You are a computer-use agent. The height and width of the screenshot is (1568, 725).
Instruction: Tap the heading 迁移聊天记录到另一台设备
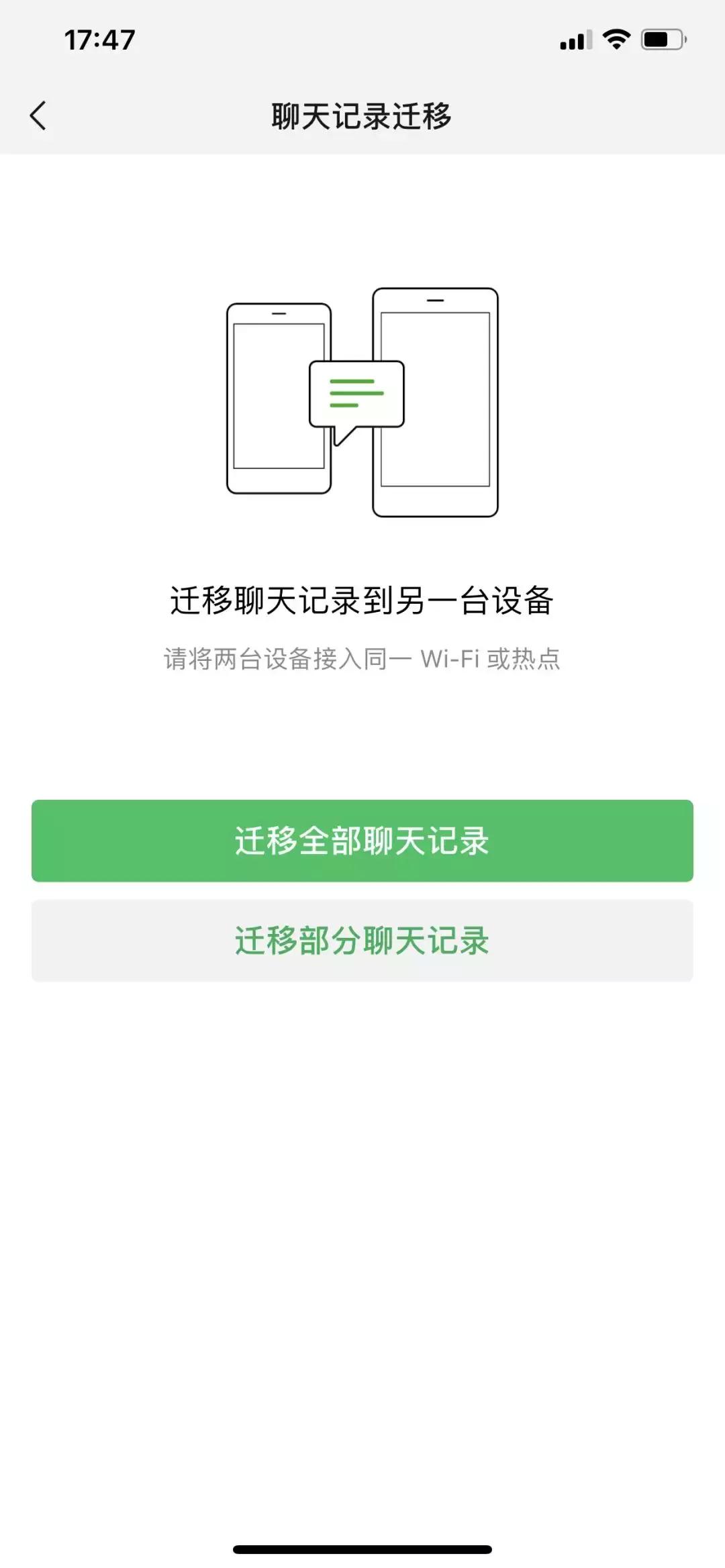click(x=362, y=599)
